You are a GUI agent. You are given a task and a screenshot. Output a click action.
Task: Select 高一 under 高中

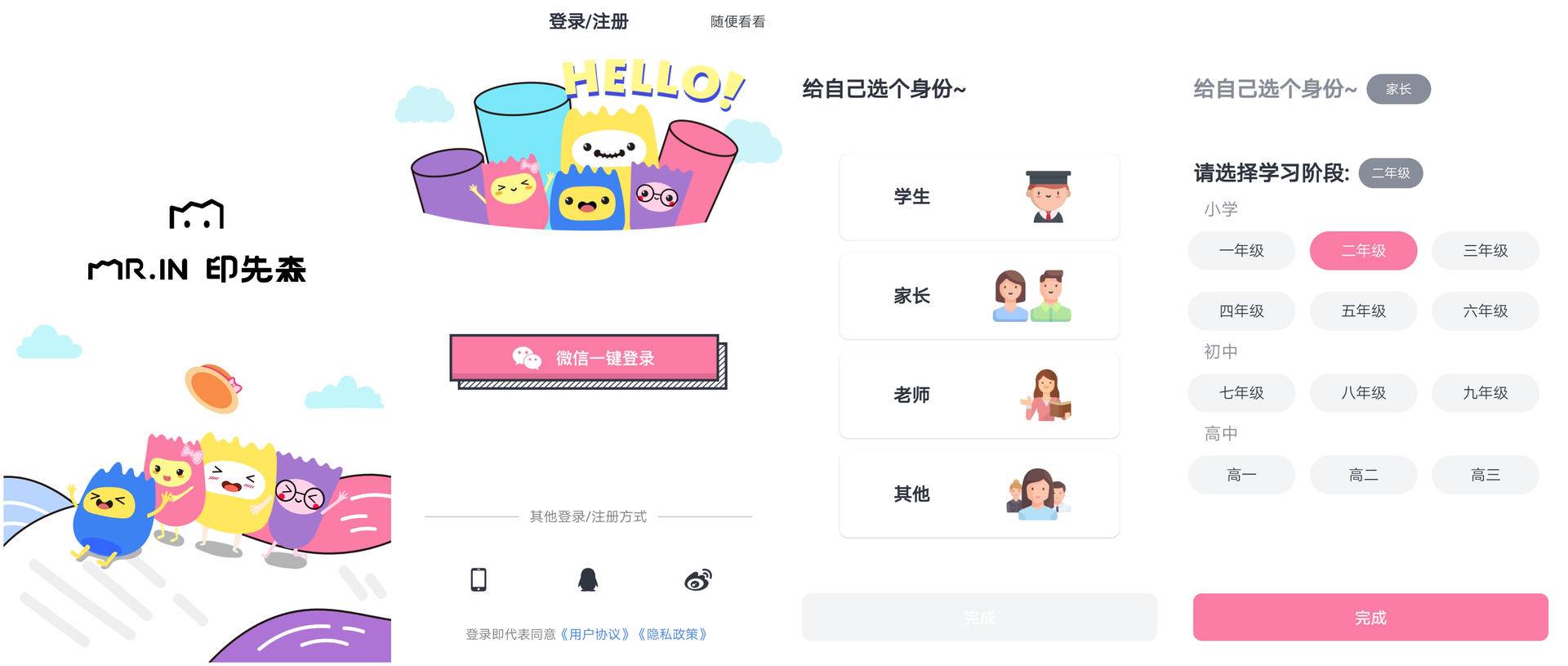click(1241, 475)
